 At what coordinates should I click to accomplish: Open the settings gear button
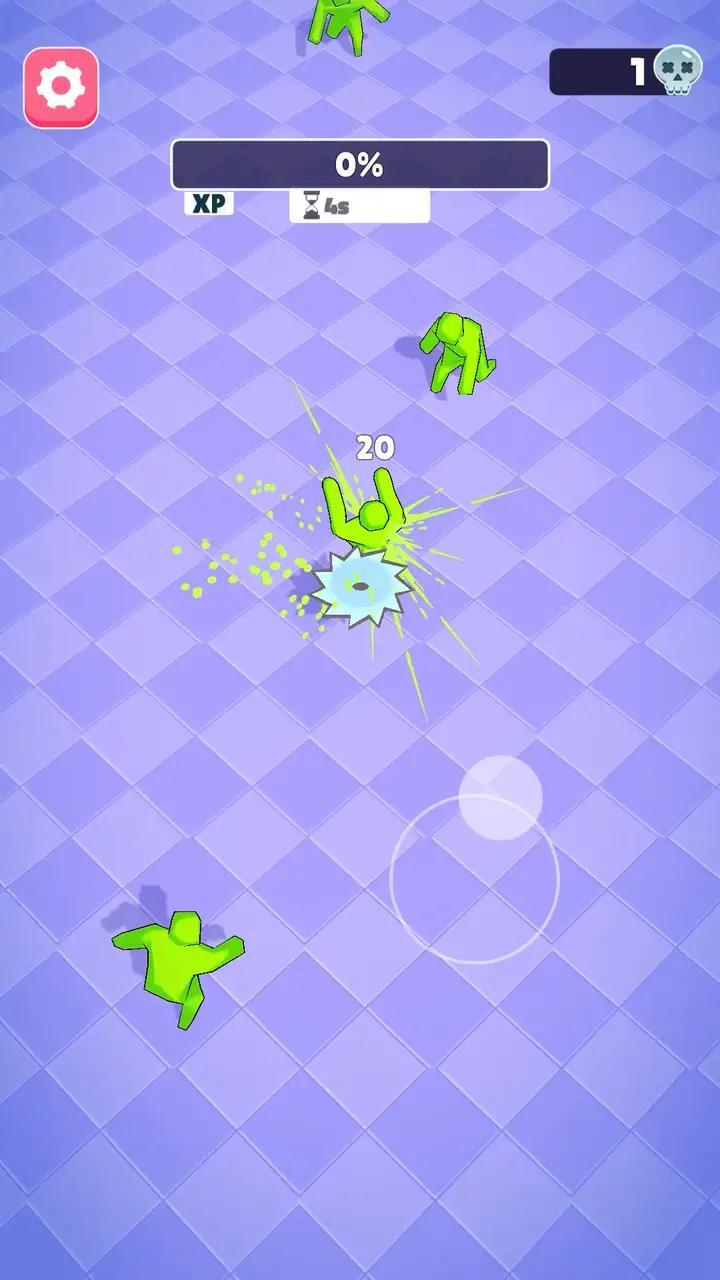pos(61,88)
